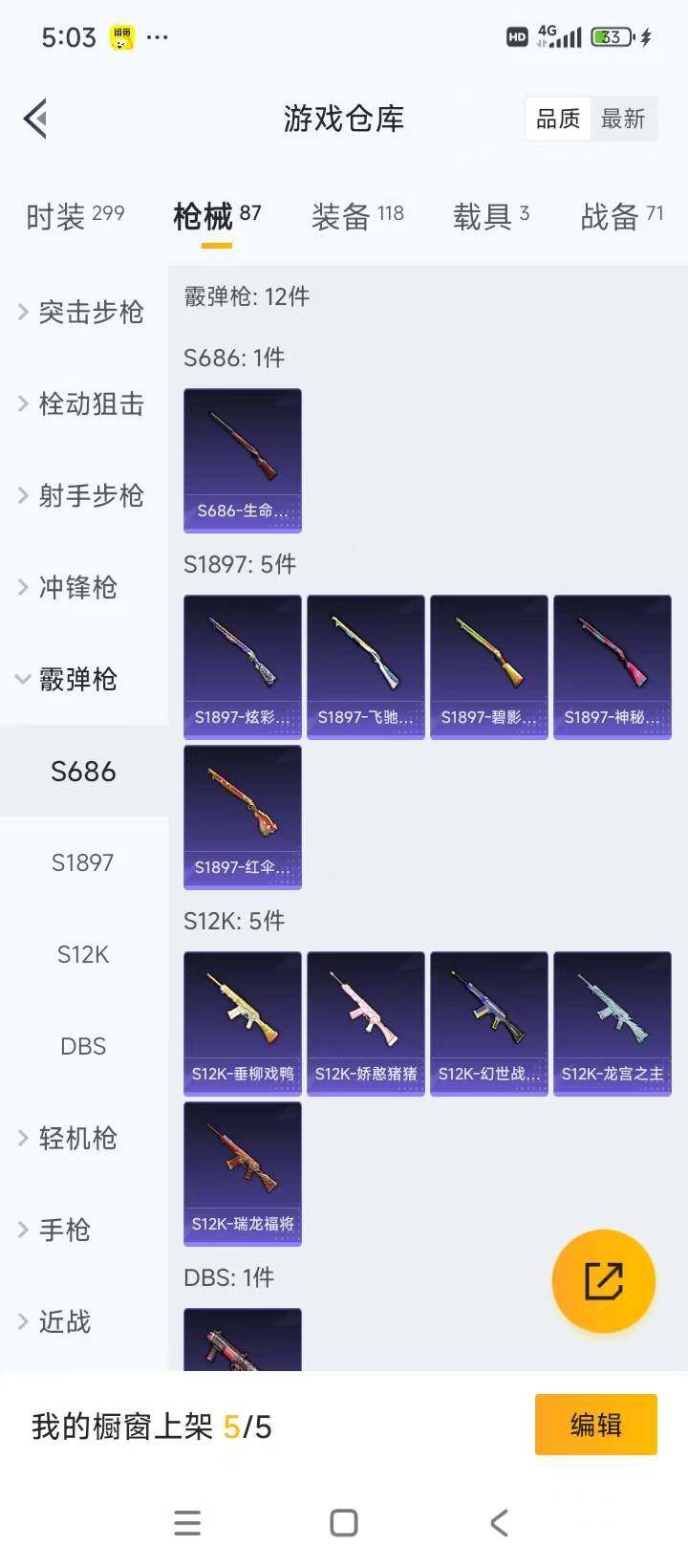Select the S12K-瑞龙福将 skin
This screenshot has height=1568, width=688.
click(x=242, y=1172)
